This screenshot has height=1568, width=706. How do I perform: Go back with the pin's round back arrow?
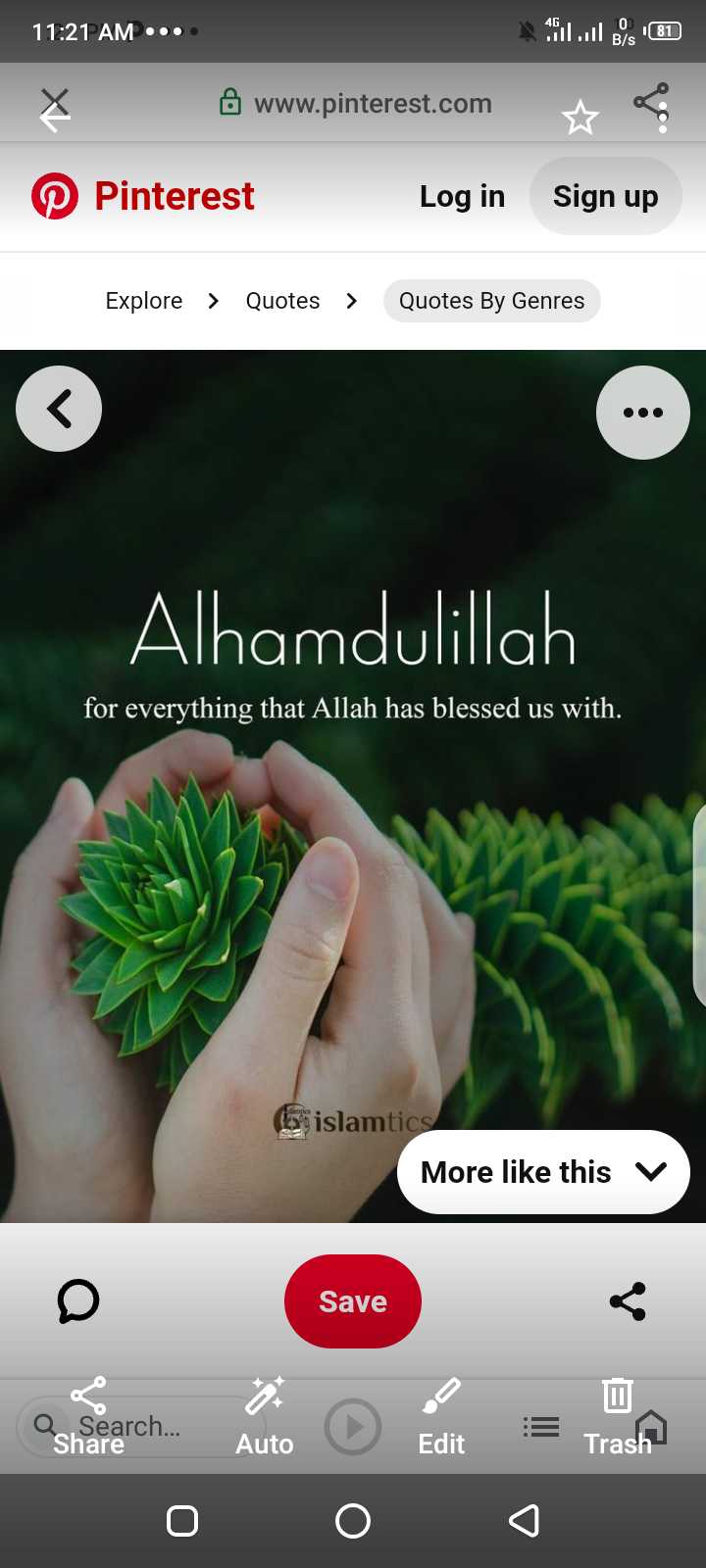pos(59,409)
